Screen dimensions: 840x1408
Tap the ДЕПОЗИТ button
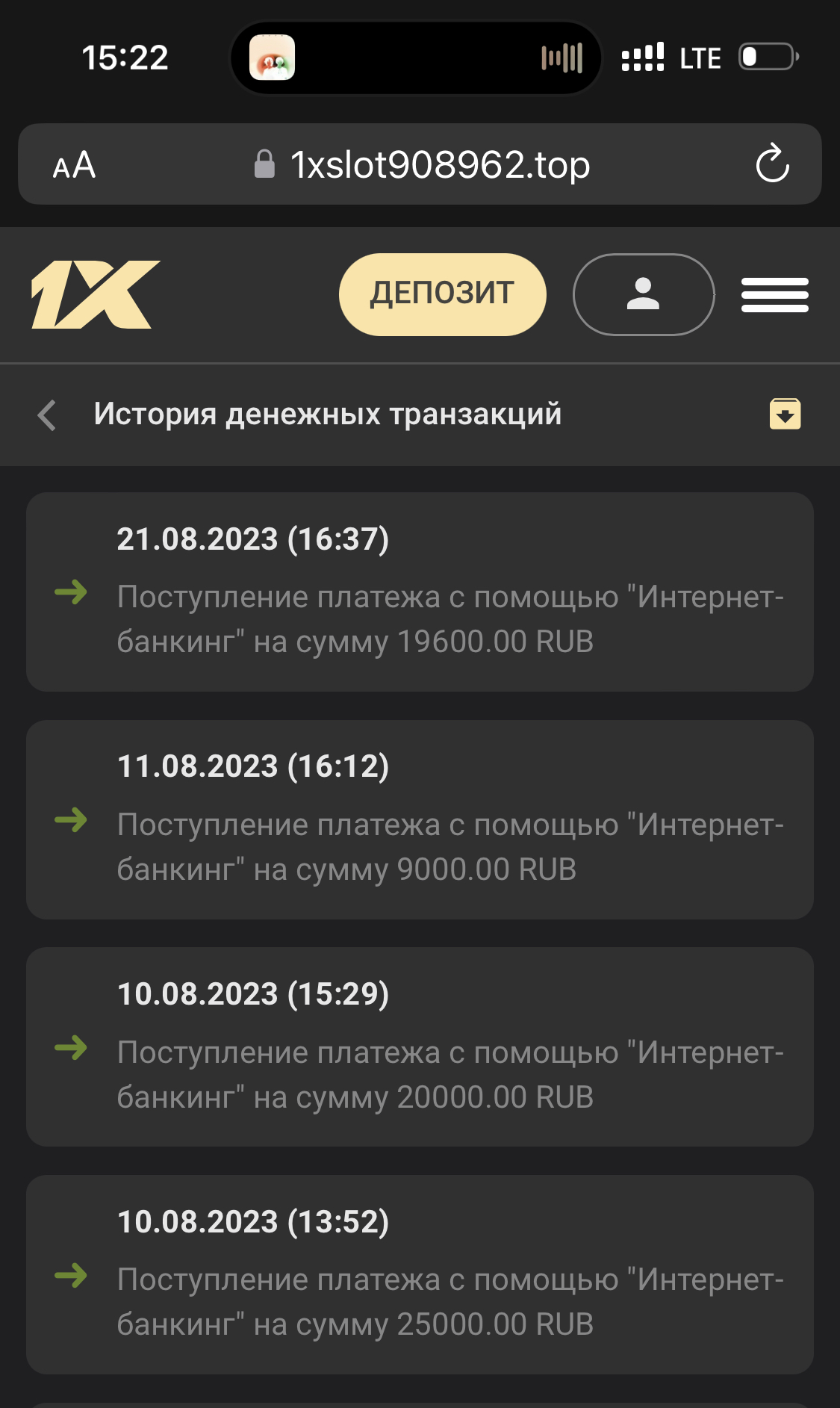point(442,294)
